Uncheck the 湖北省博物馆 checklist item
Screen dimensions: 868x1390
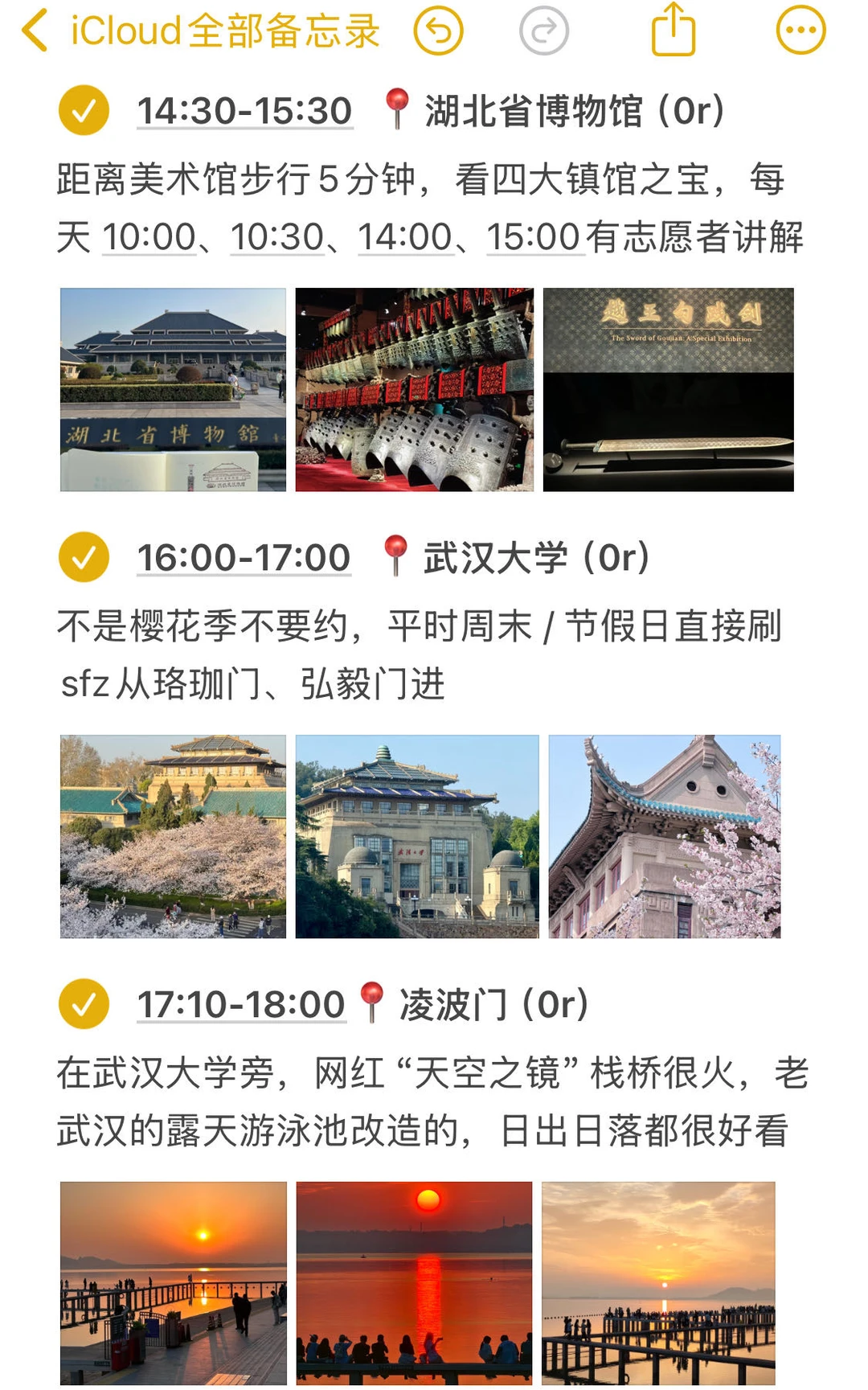(x=84, y=110)
